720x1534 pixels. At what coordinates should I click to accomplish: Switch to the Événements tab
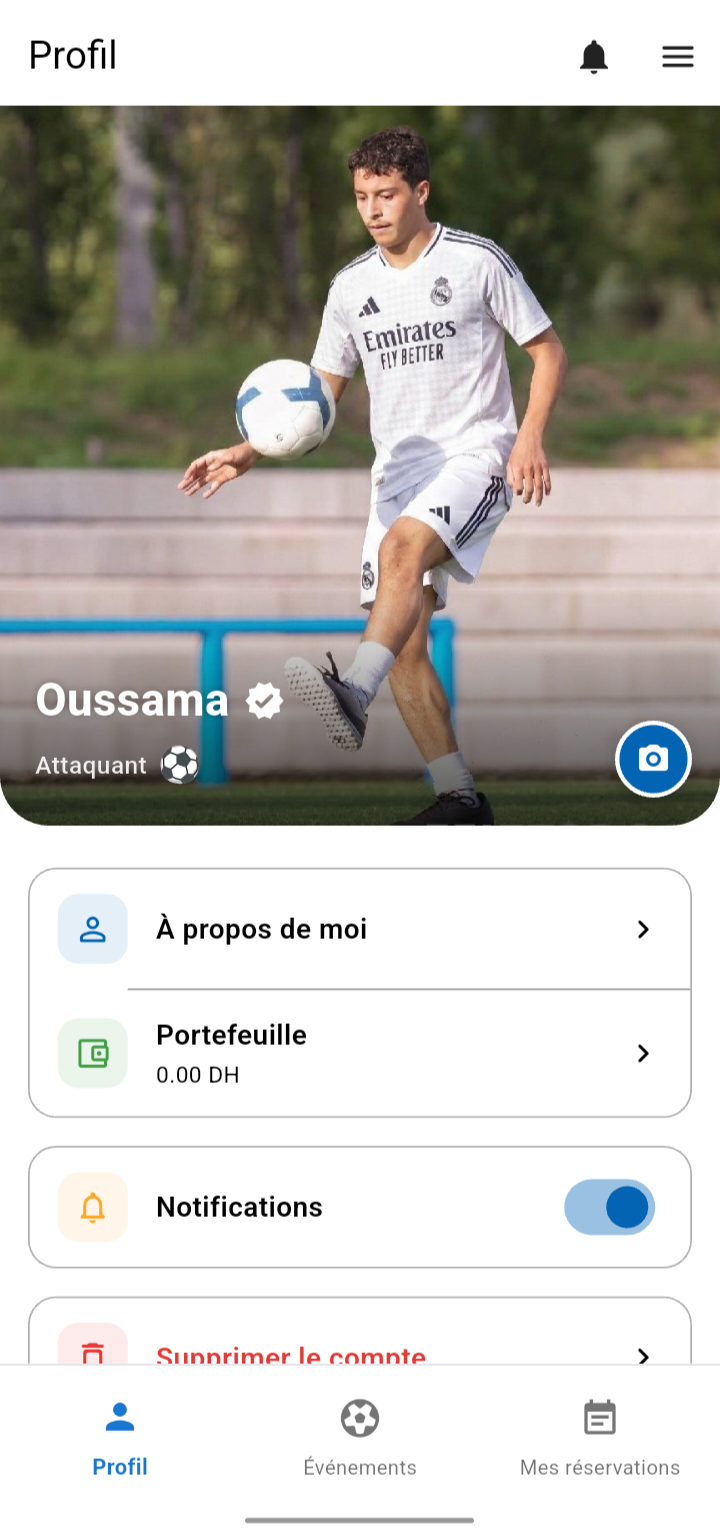(360, 1438)
